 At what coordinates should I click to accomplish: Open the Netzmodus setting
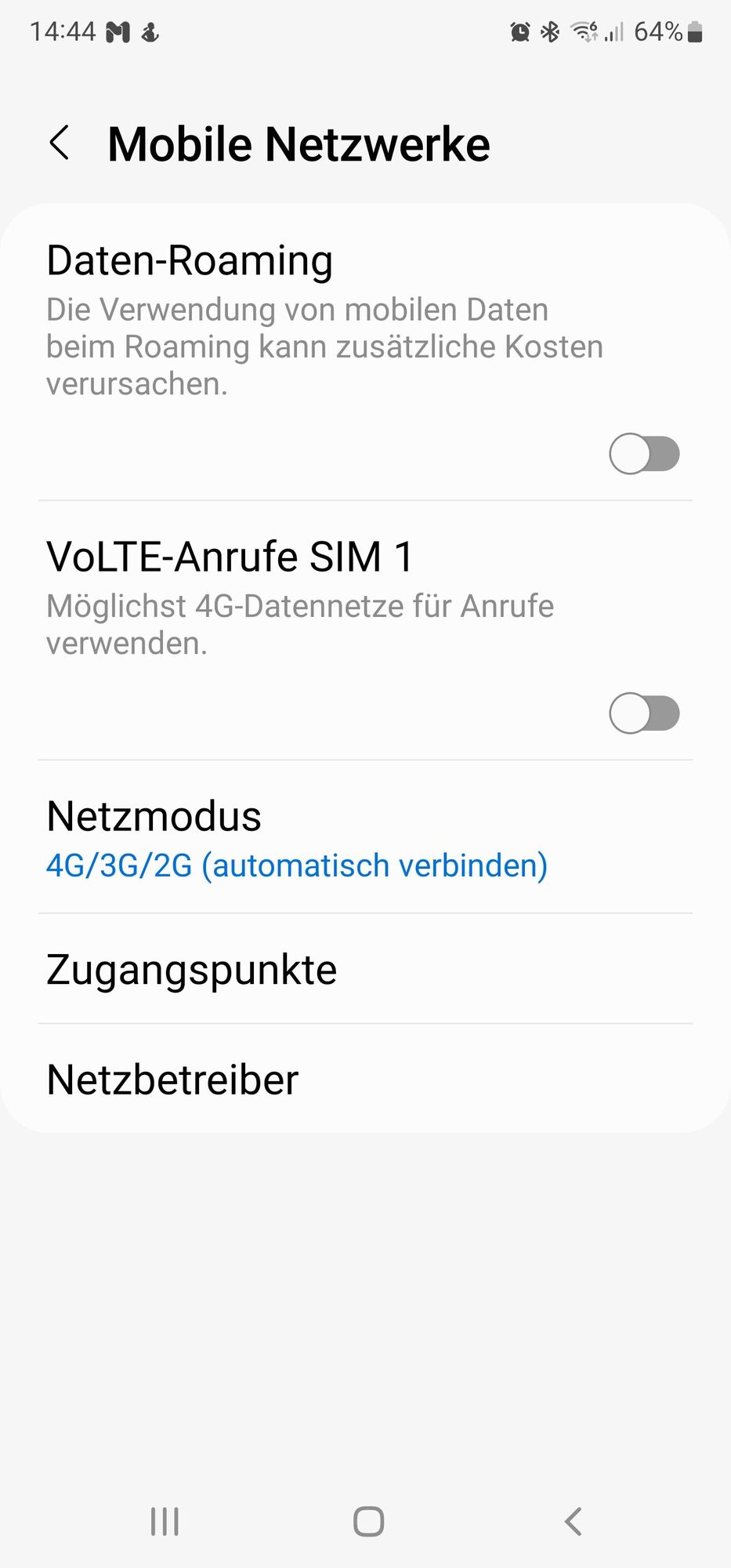pos(365,838)
